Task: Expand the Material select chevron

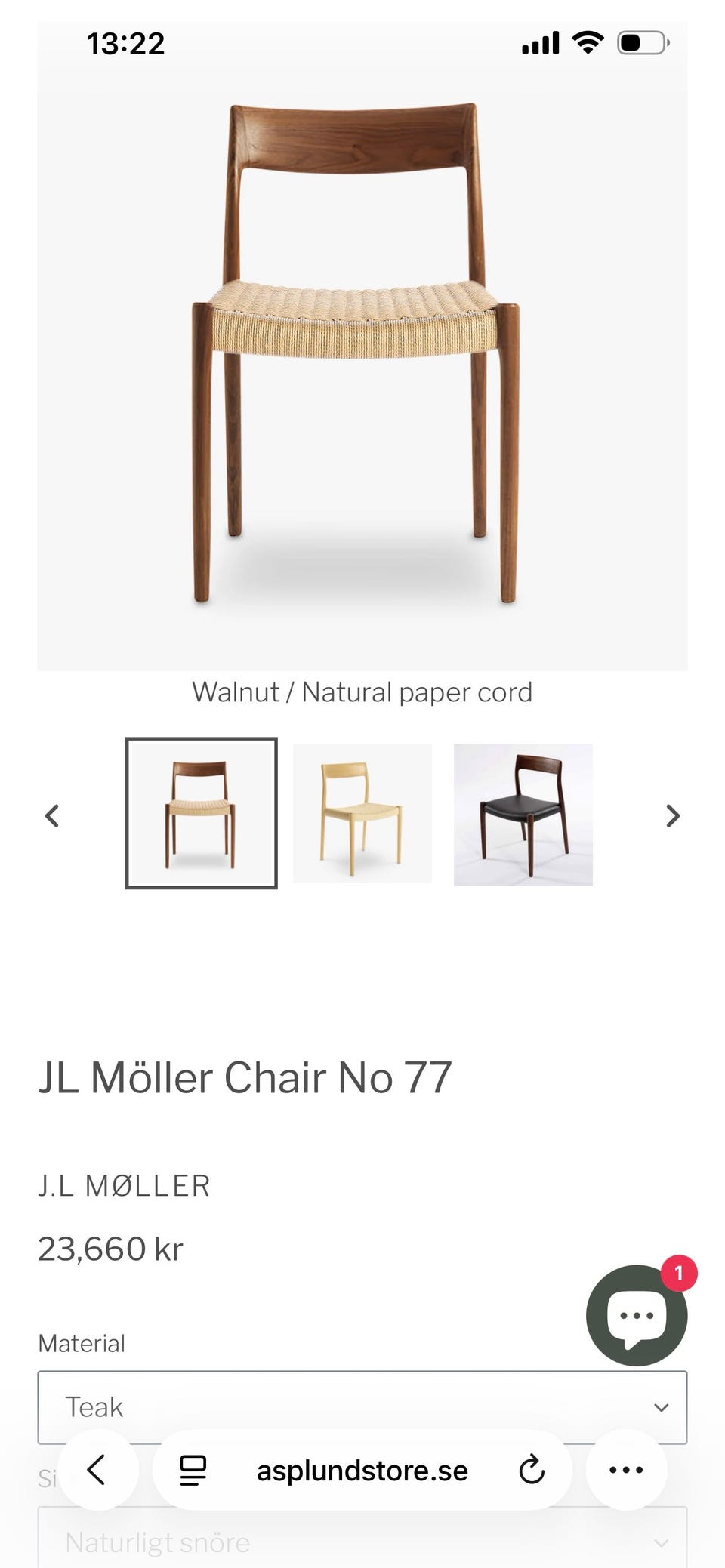Action: tap(661, 1406)
